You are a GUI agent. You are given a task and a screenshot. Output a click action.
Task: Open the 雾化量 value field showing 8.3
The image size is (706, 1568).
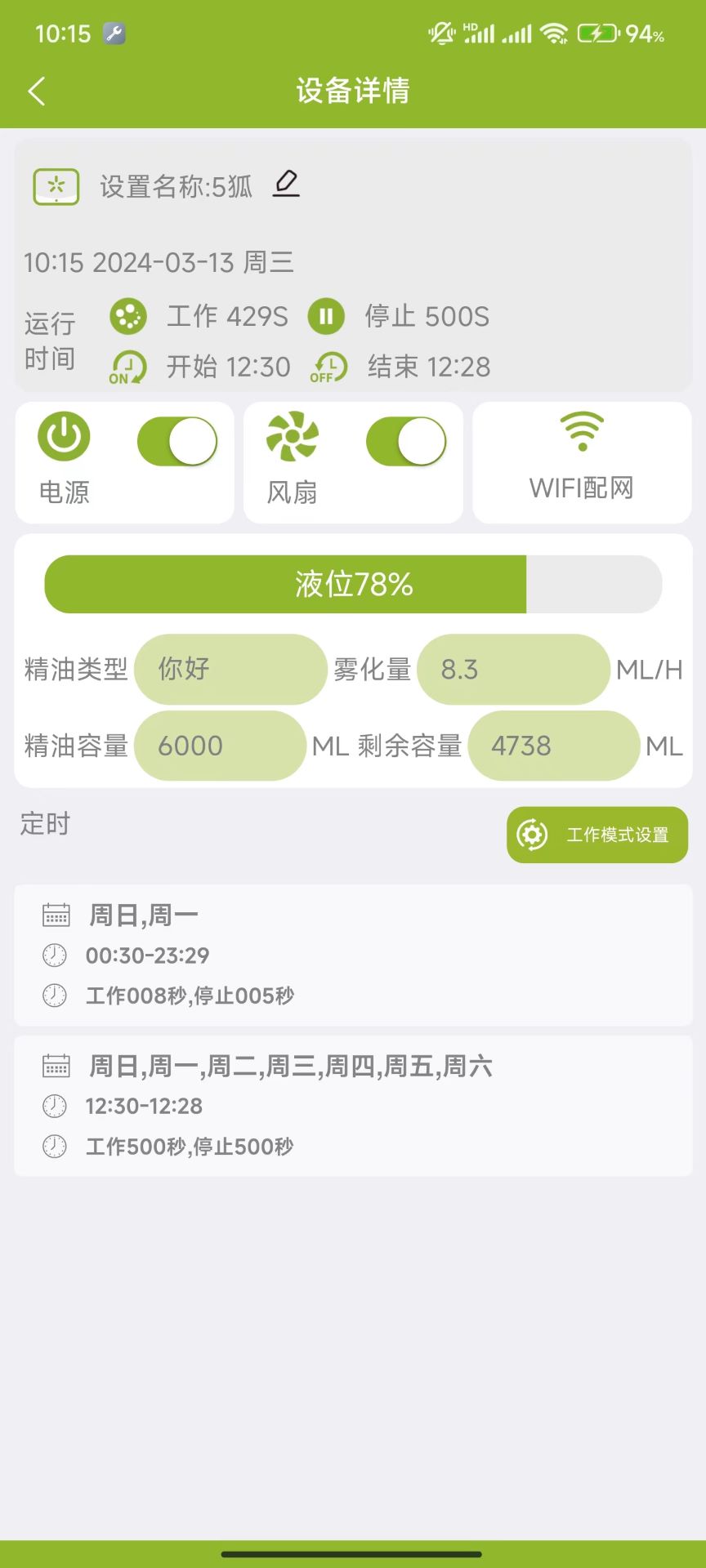pos(512,669)
